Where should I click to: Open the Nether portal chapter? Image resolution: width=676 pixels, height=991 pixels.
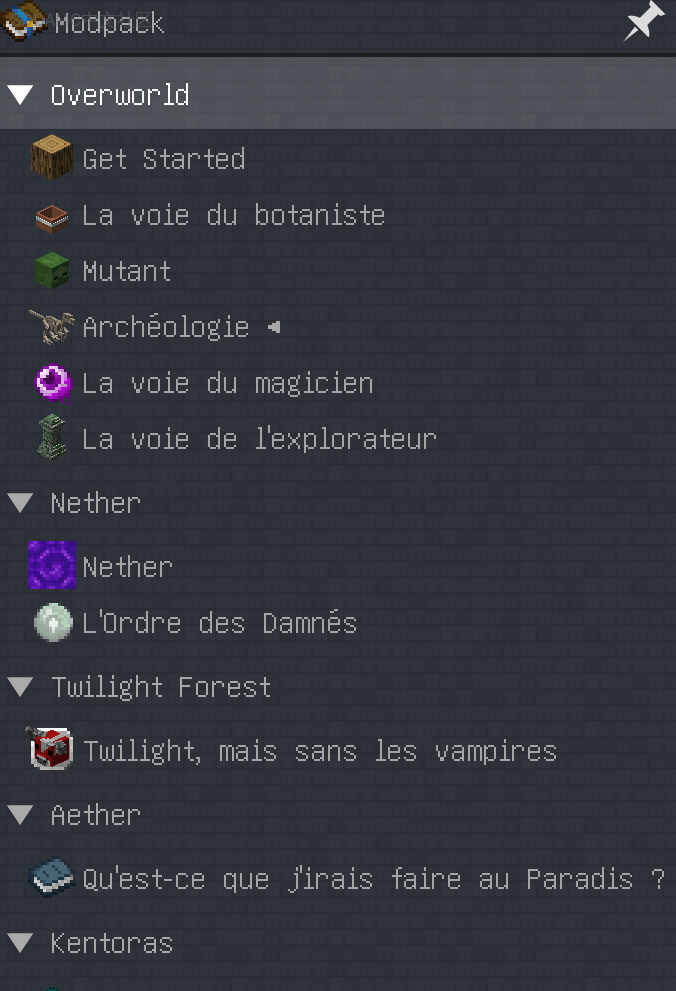pyautogui.click(x=127, y=567)
